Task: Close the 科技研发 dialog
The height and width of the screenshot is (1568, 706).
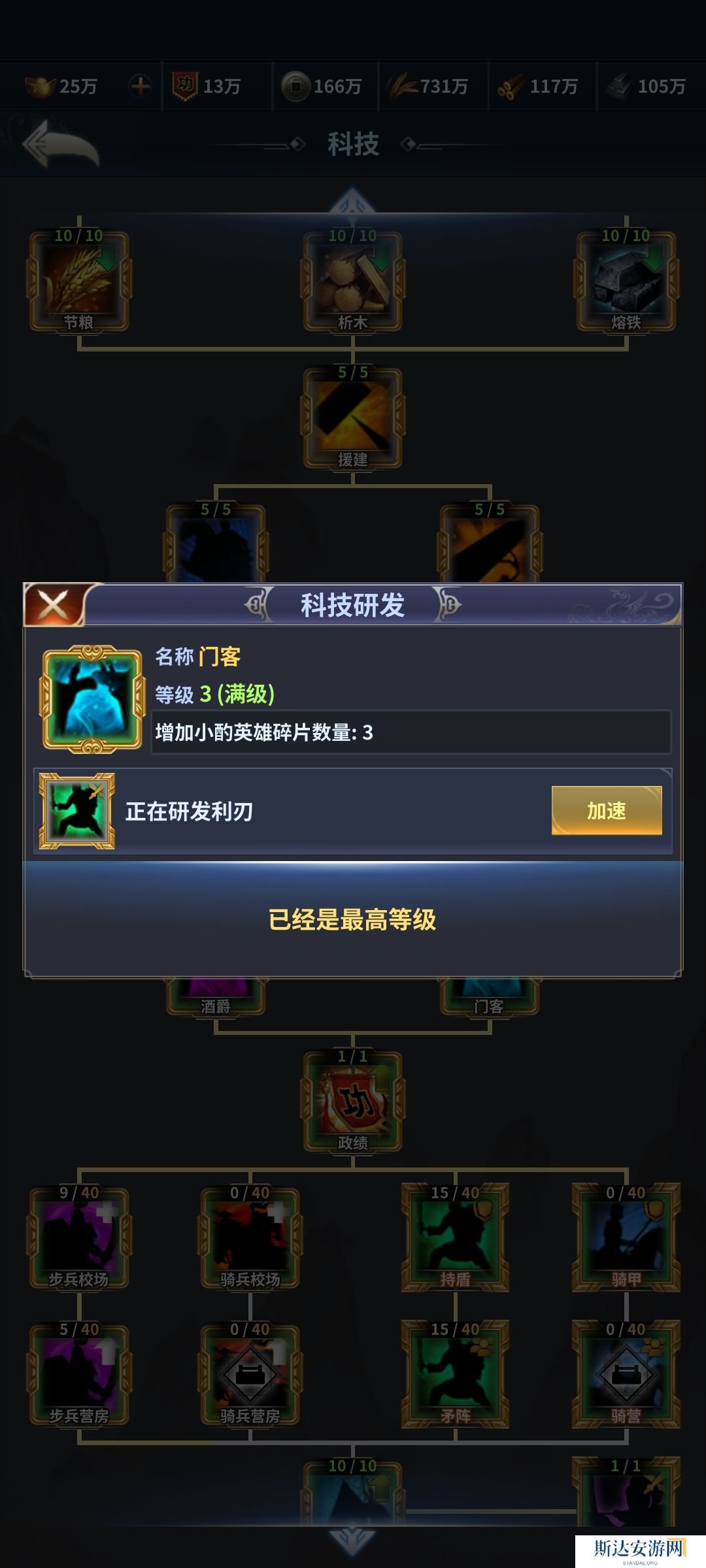Action: coord(54,605)
